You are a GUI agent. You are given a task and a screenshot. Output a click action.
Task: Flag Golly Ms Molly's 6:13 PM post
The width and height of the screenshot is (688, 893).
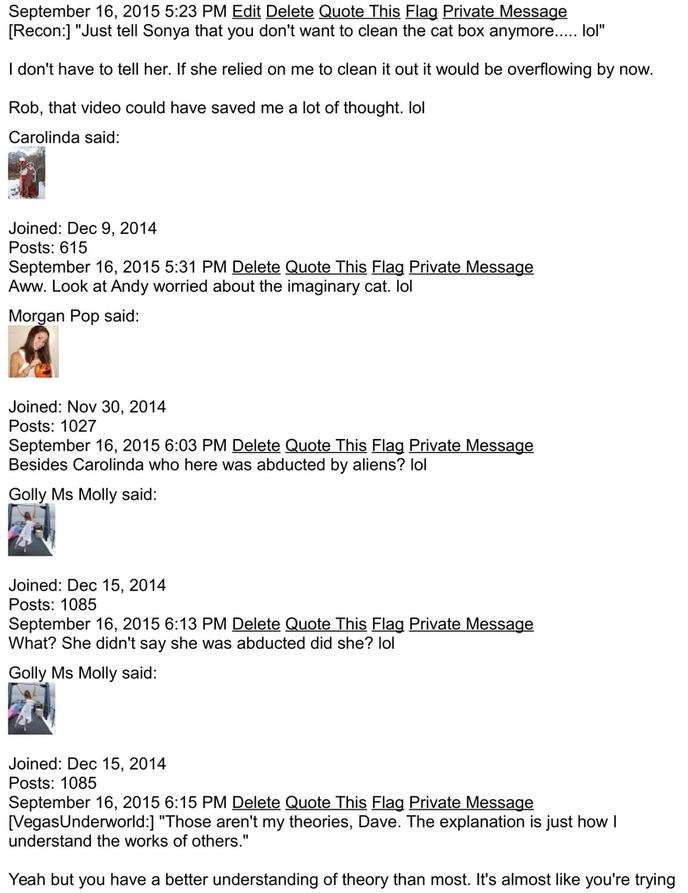[388, 624]
